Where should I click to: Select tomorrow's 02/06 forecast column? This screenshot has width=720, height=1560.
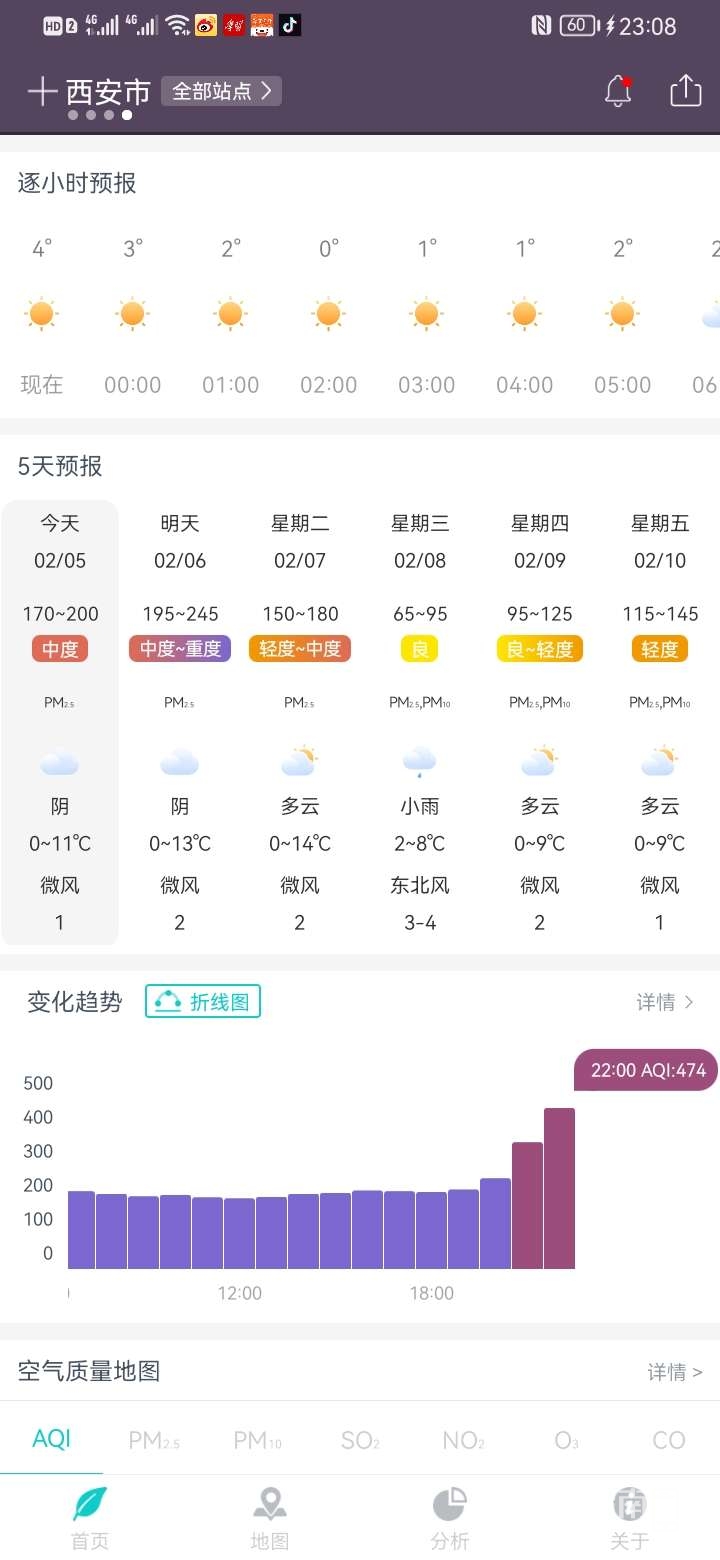(180, 720)
